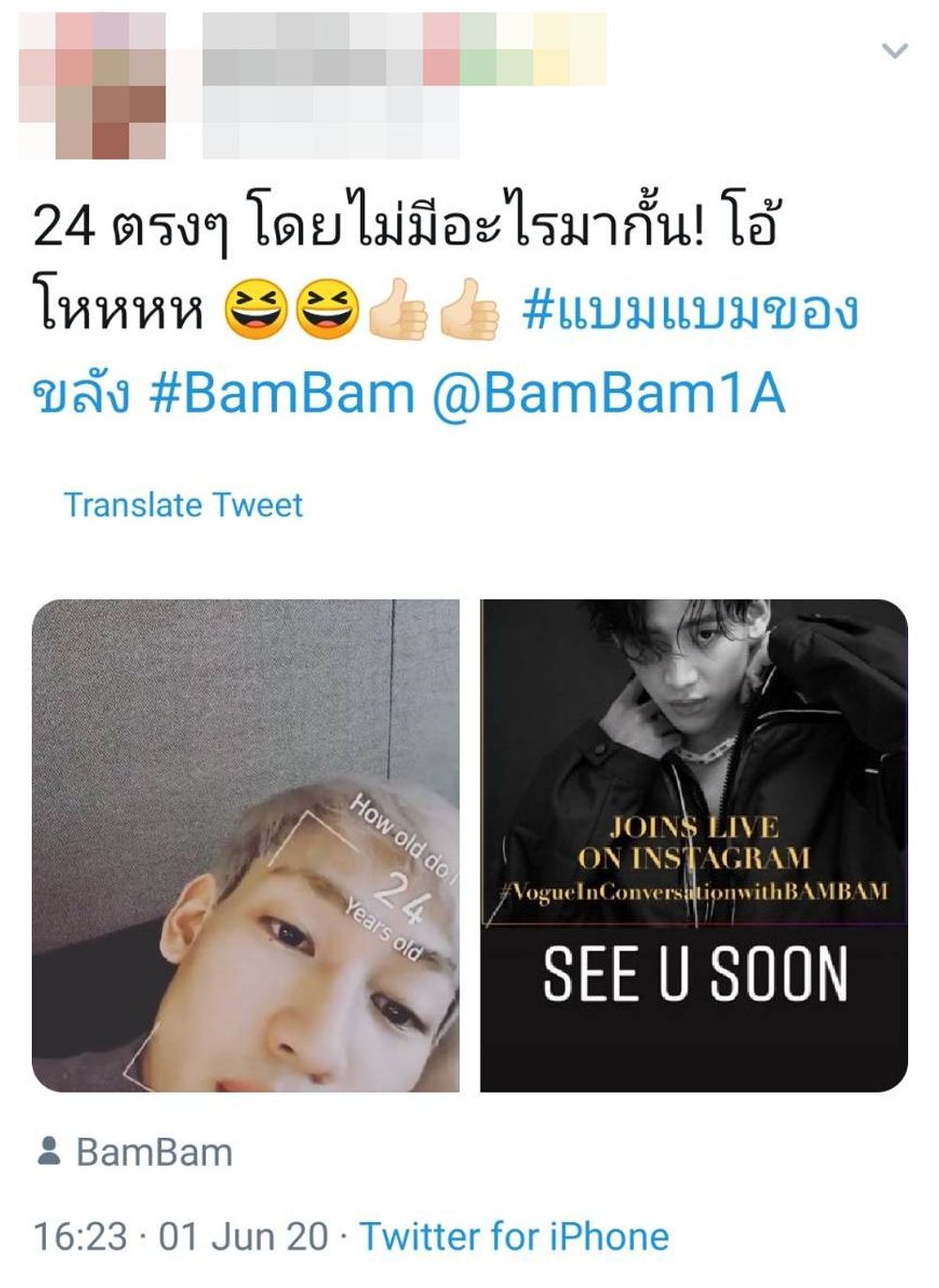Open the blurred author profile picture
The width and height of the screenshot is (939, 1288).
click(x=92, y=85)
